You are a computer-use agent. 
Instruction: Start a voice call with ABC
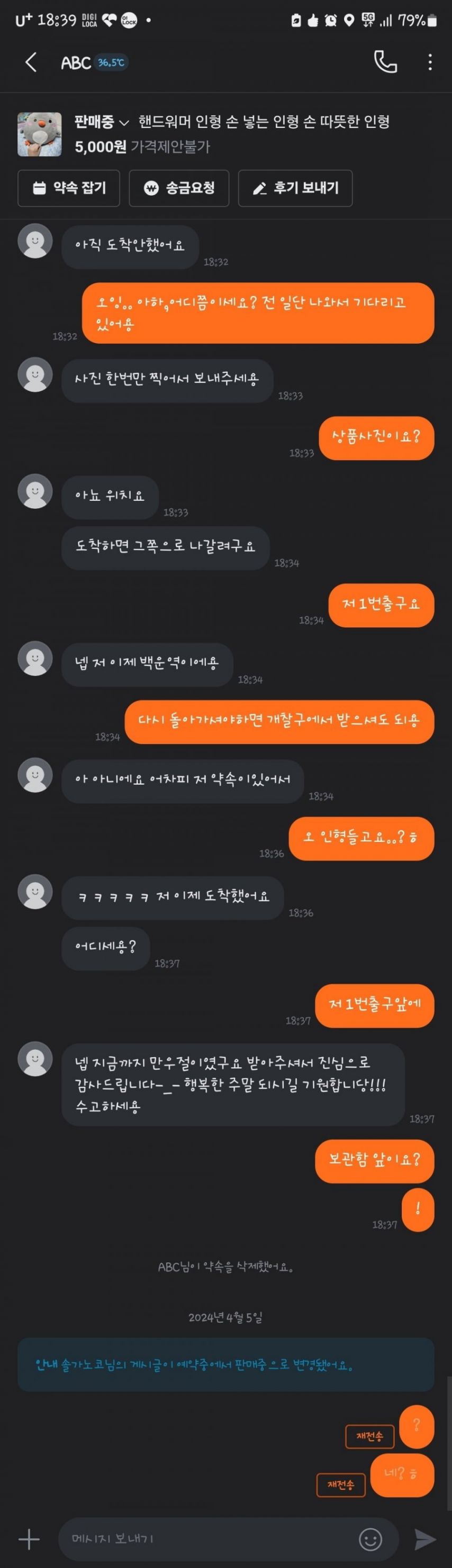coord(385,62)
